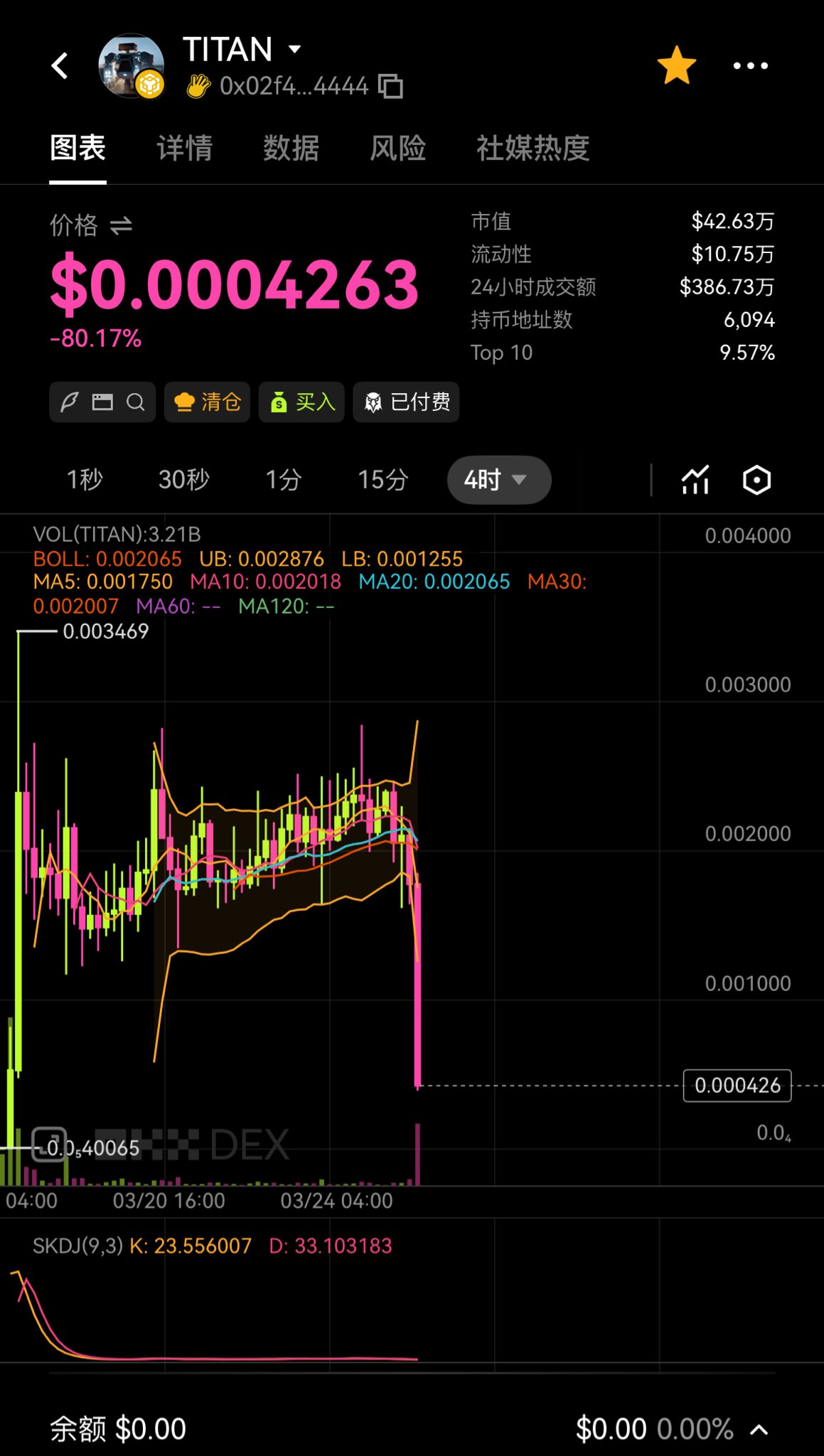The width and height of the screenshot is (824, 1456).
Task: Tap the 清仓 filter chip
Action: (207, 402)
